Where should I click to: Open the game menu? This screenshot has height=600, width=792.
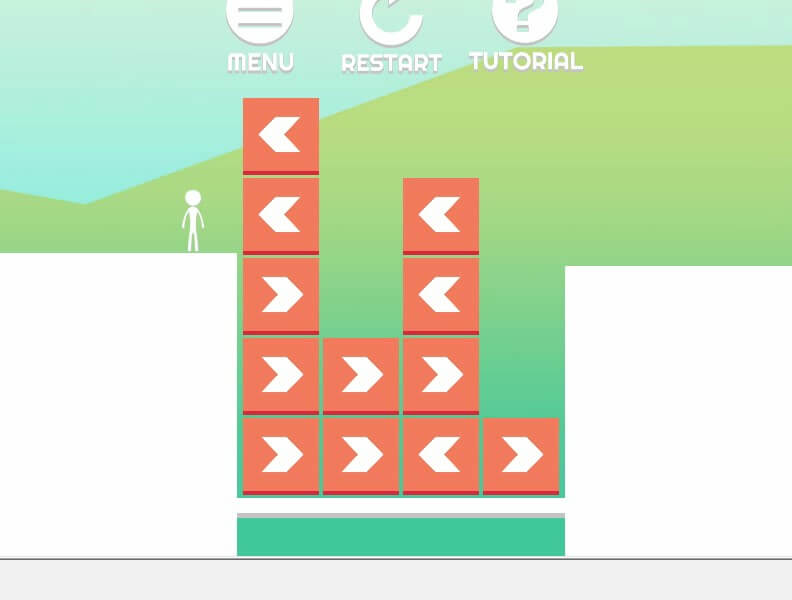coord(260,30)
